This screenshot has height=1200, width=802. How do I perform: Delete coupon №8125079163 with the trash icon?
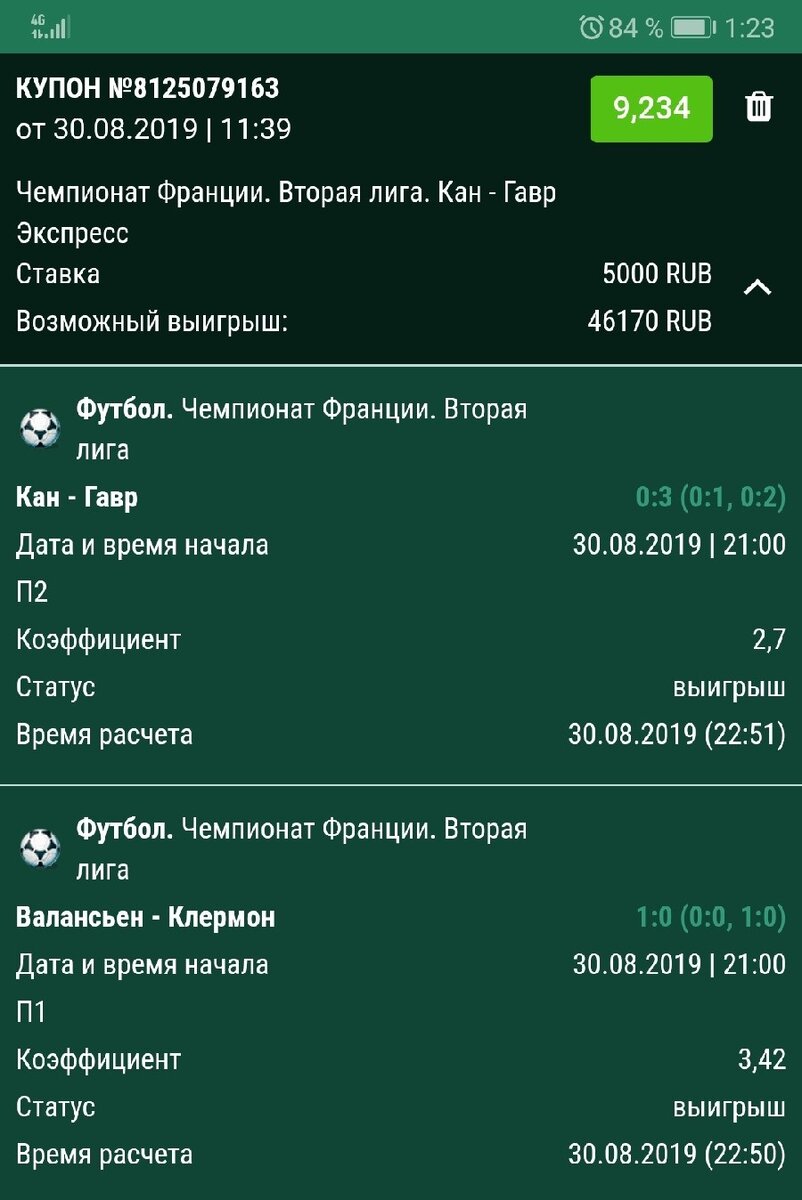pyautogui.click(x=759, y=107)
